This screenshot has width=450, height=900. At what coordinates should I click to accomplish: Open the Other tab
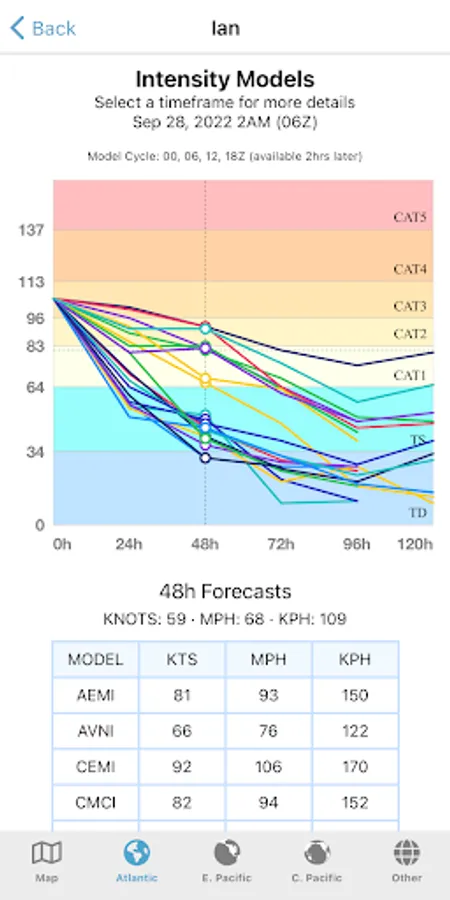pos(407,860)
